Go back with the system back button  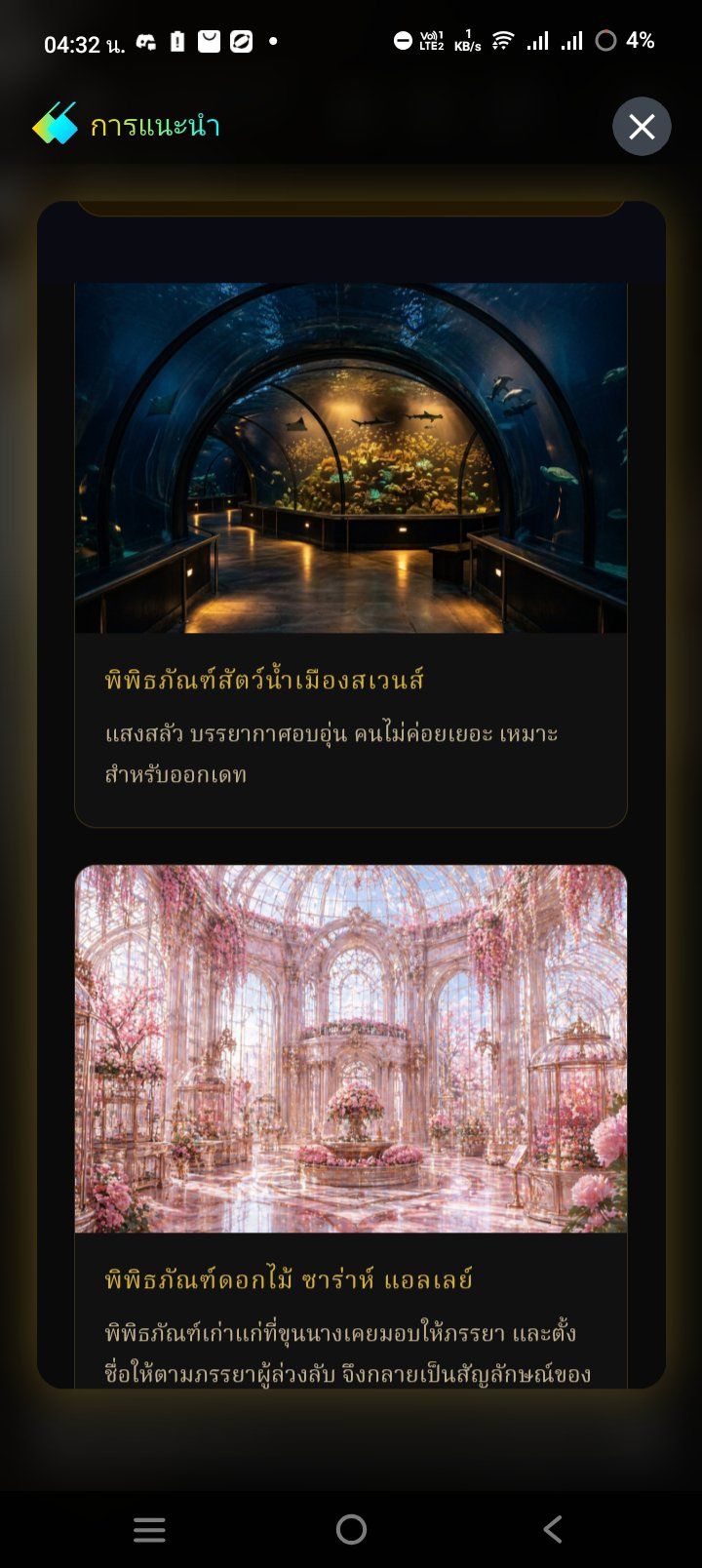click(x=553, y=1529)
